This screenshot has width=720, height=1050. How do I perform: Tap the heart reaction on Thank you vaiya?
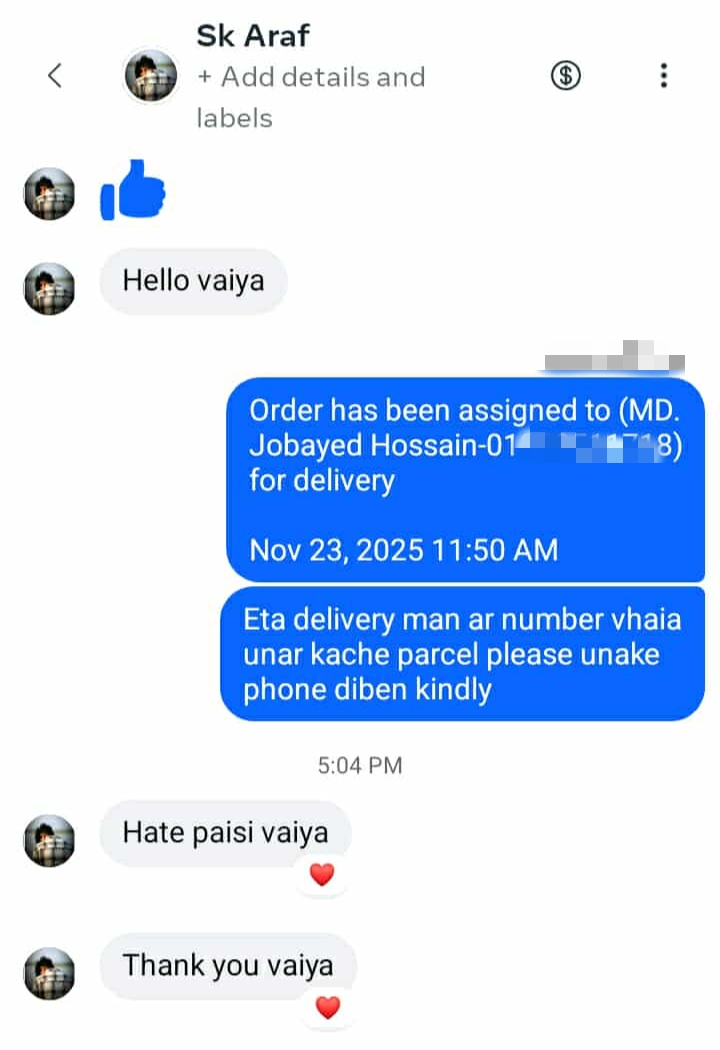327,1007
